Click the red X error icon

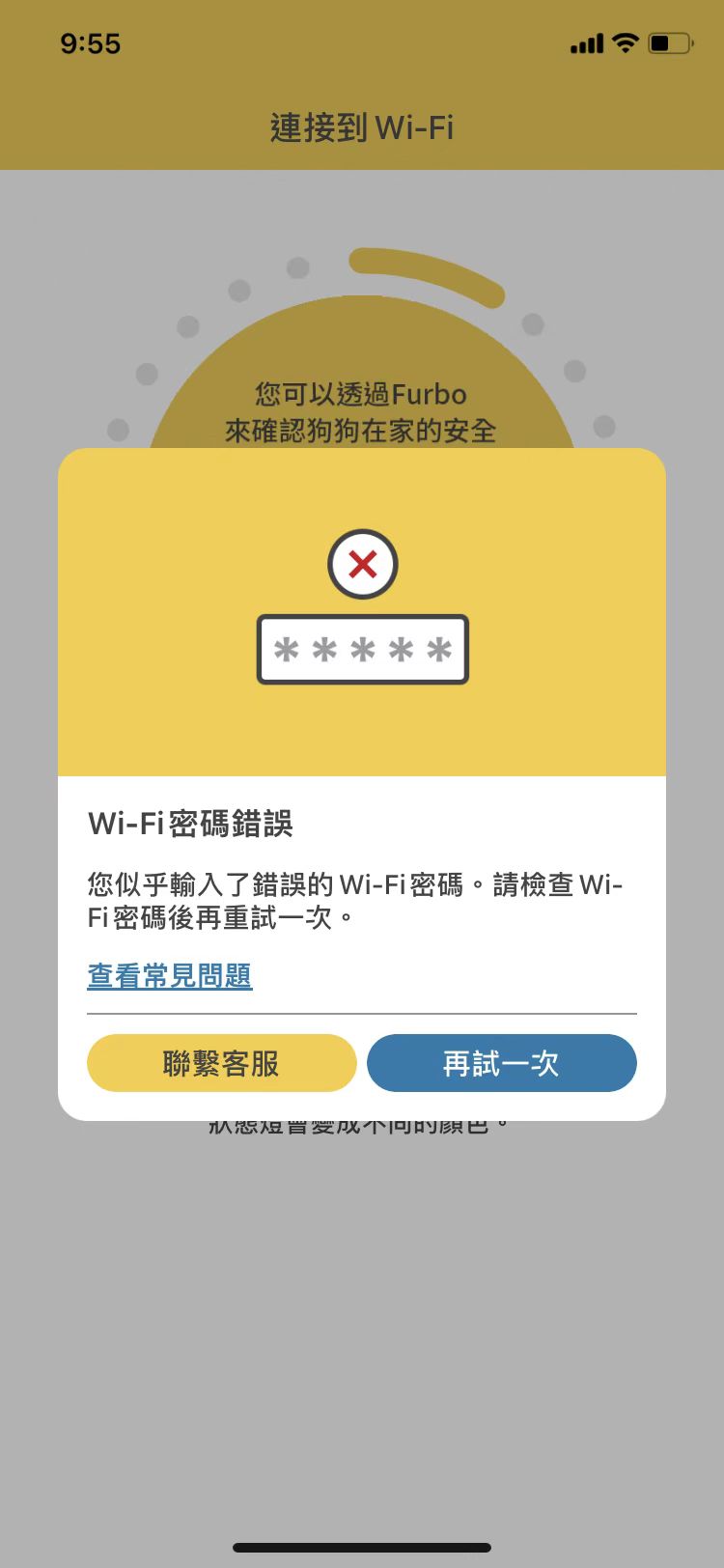[x=363, y=564]
